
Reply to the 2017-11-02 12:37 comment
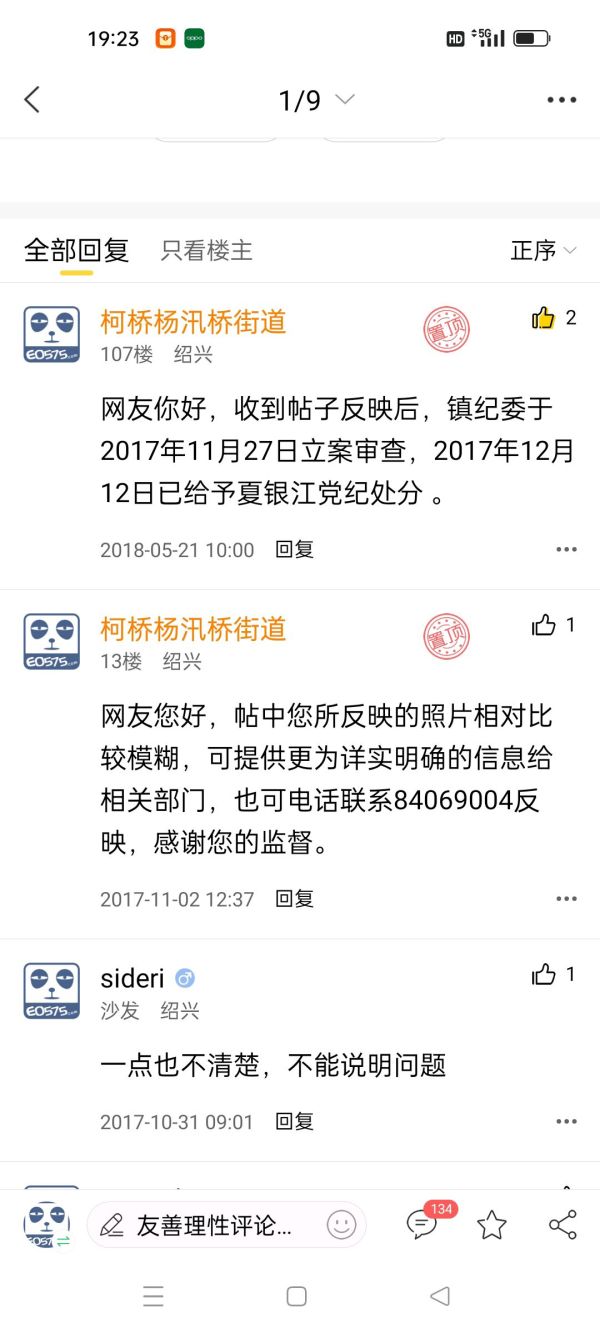tap(295, 899)
